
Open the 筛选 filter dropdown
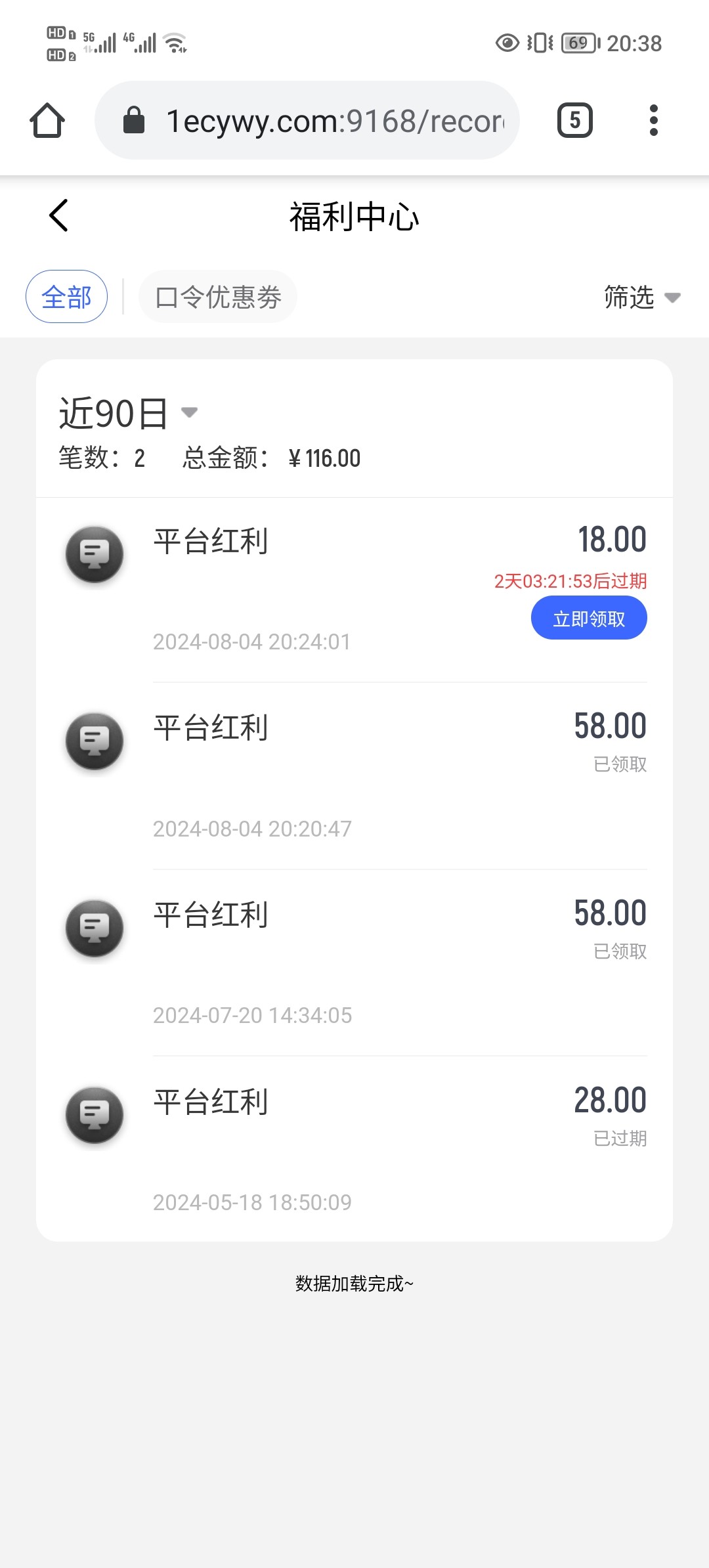pyautogui.click(x=642, y=297)
